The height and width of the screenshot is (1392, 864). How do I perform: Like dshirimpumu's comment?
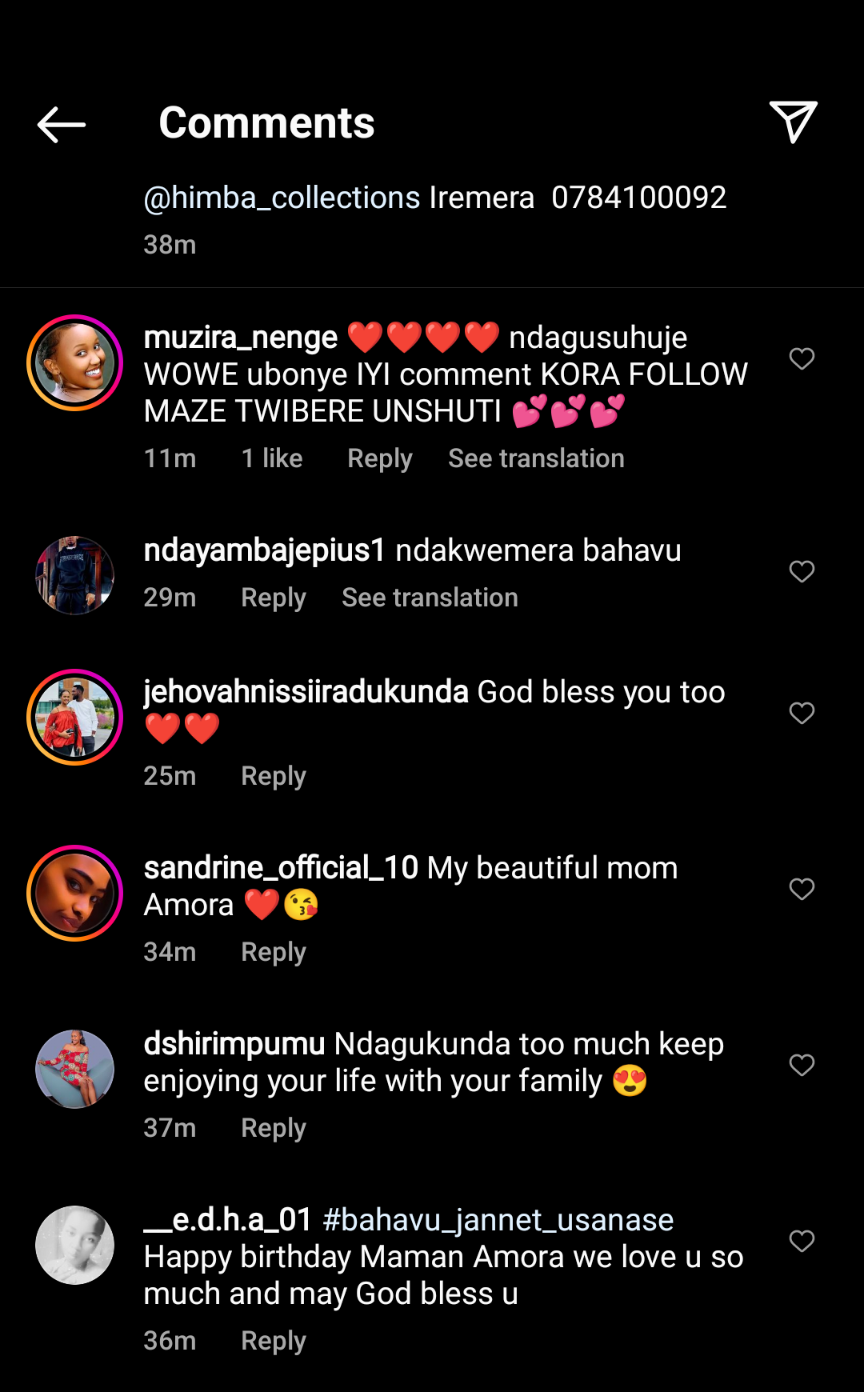tap(802, 1065)
